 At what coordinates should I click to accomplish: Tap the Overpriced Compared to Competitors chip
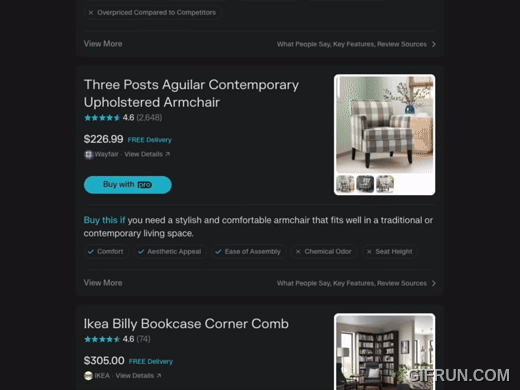(x=152, y=13)
